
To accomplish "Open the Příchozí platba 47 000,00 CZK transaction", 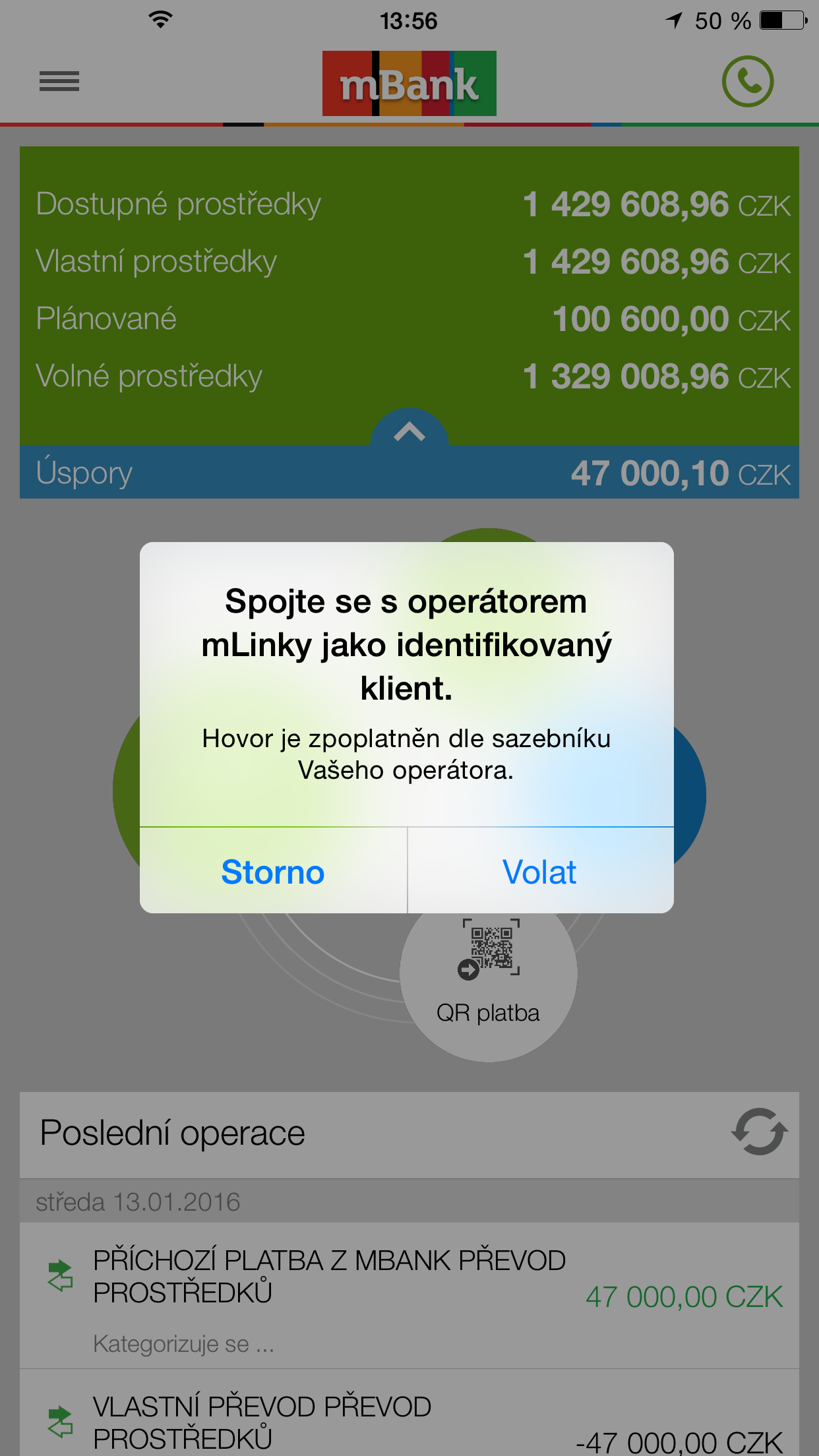I will coord(409,1296).
